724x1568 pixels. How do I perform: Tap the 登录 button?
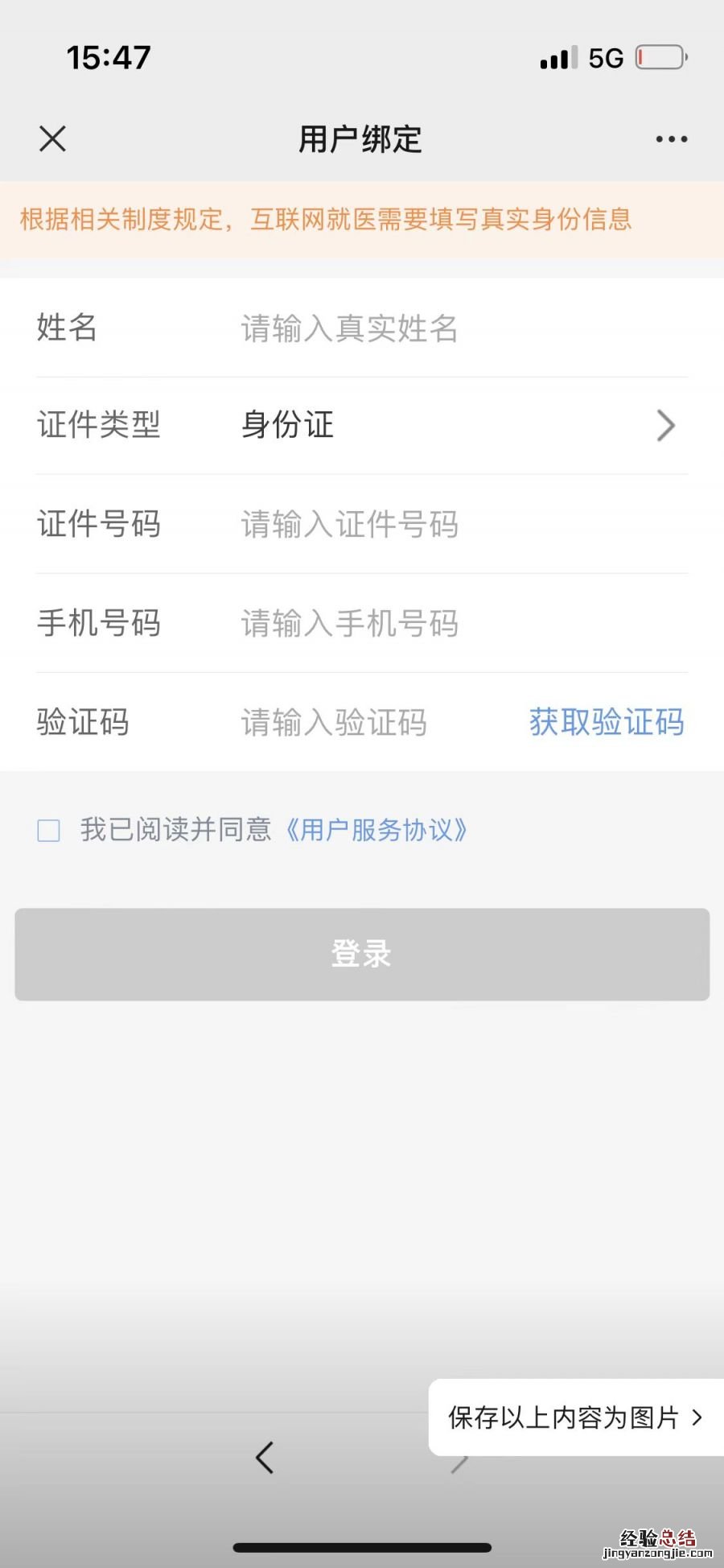coord(362,955)
